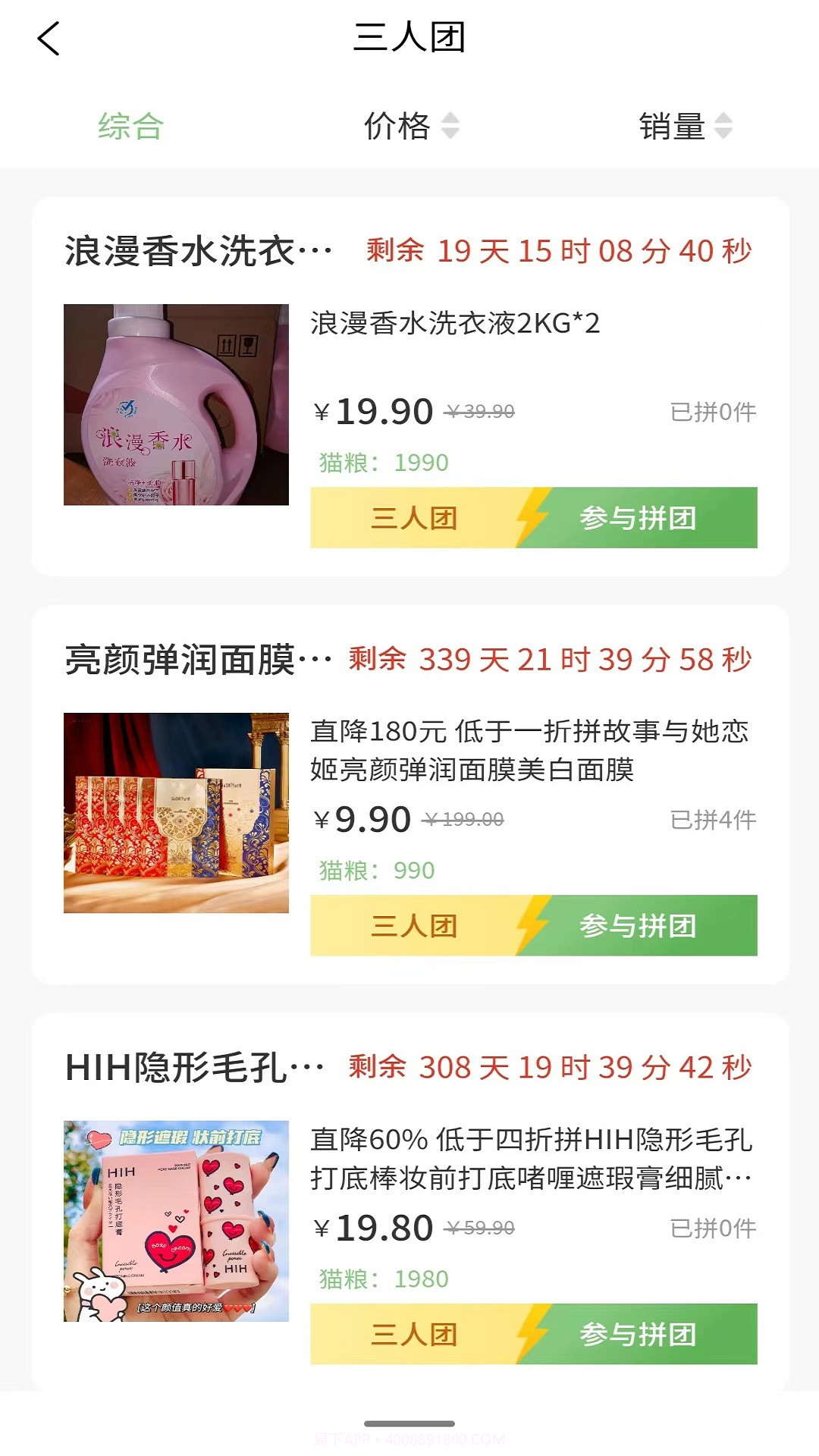This screenshot has height=1456, width=819.
Task: Expand price sorting order for 价格
Action: [x=453, y=127]
